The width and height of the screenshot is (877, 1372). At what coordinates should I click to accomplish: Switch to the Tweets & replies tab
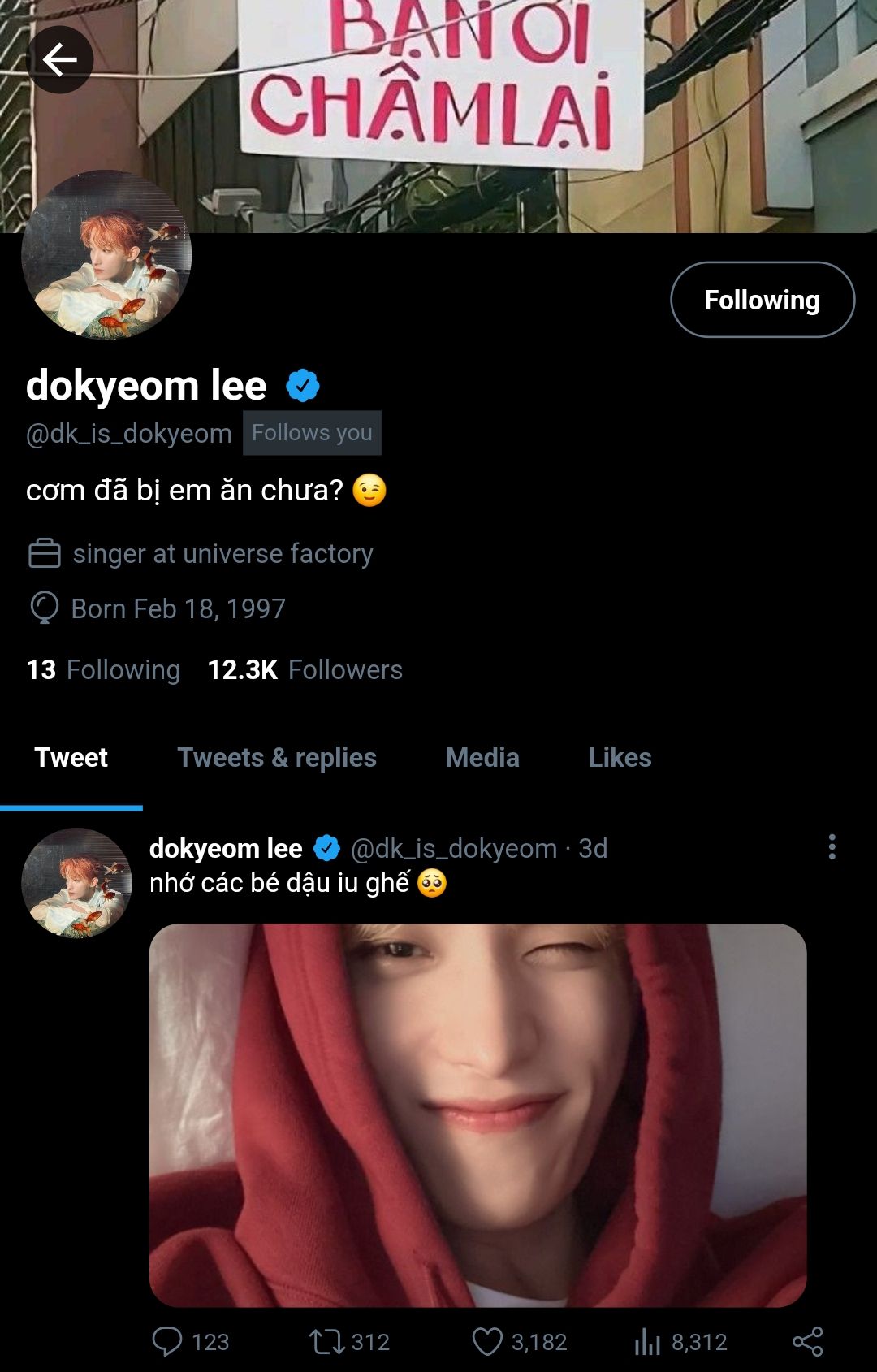point(277,758)
